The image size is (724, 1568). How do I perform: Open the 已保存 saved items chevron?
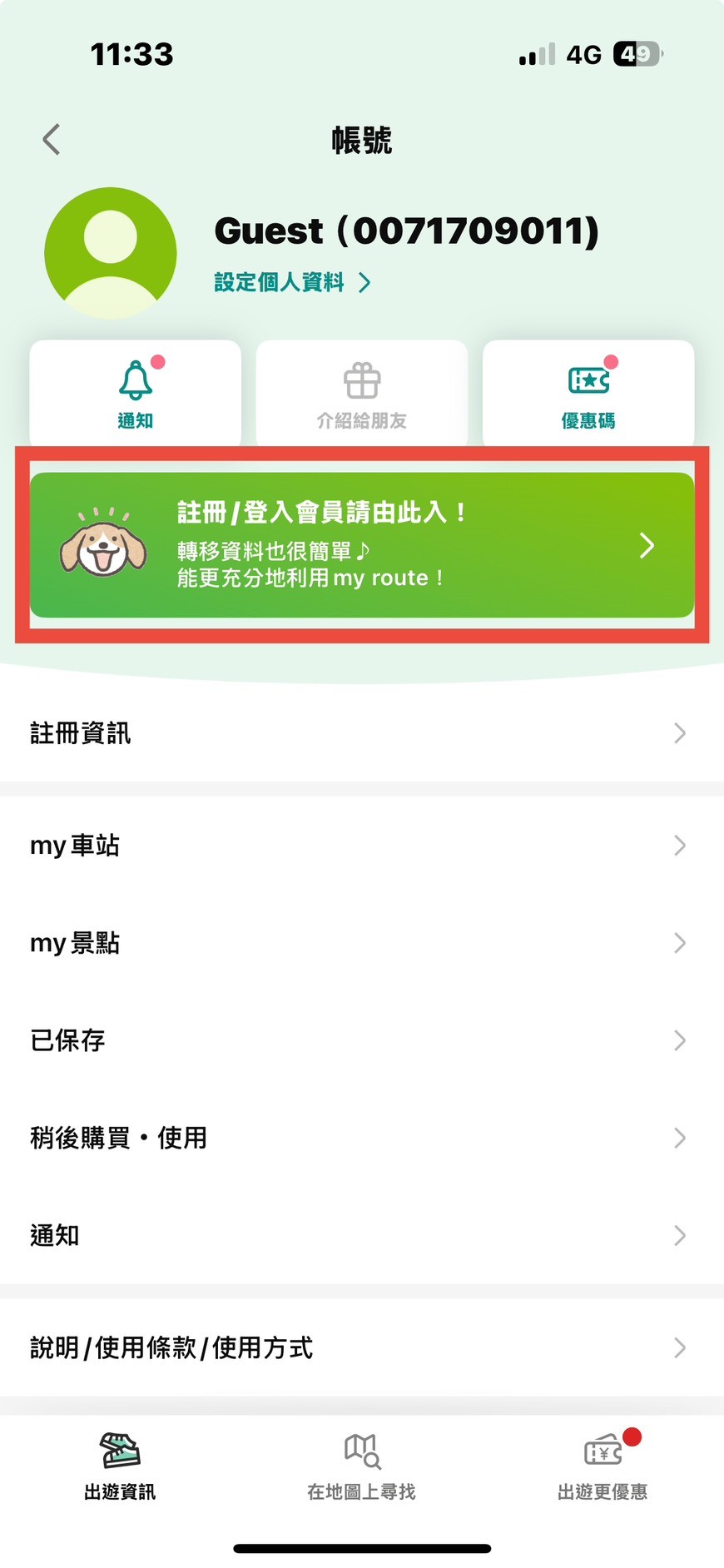pyautogui.click(x=681, y=1040)
